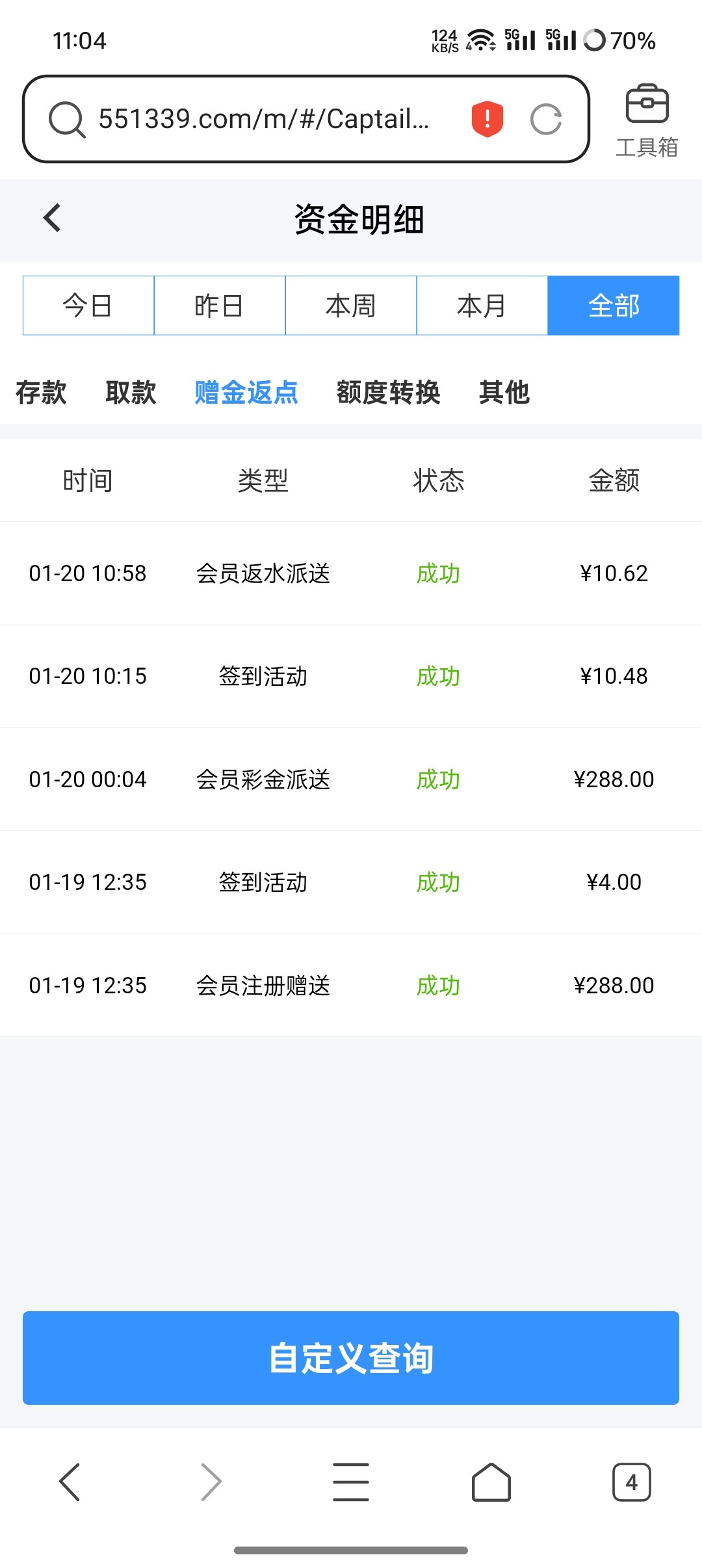Switch to the 昨日 filter
The height and width of the screenshot is (1568, 702).
(x=220, y=306)
